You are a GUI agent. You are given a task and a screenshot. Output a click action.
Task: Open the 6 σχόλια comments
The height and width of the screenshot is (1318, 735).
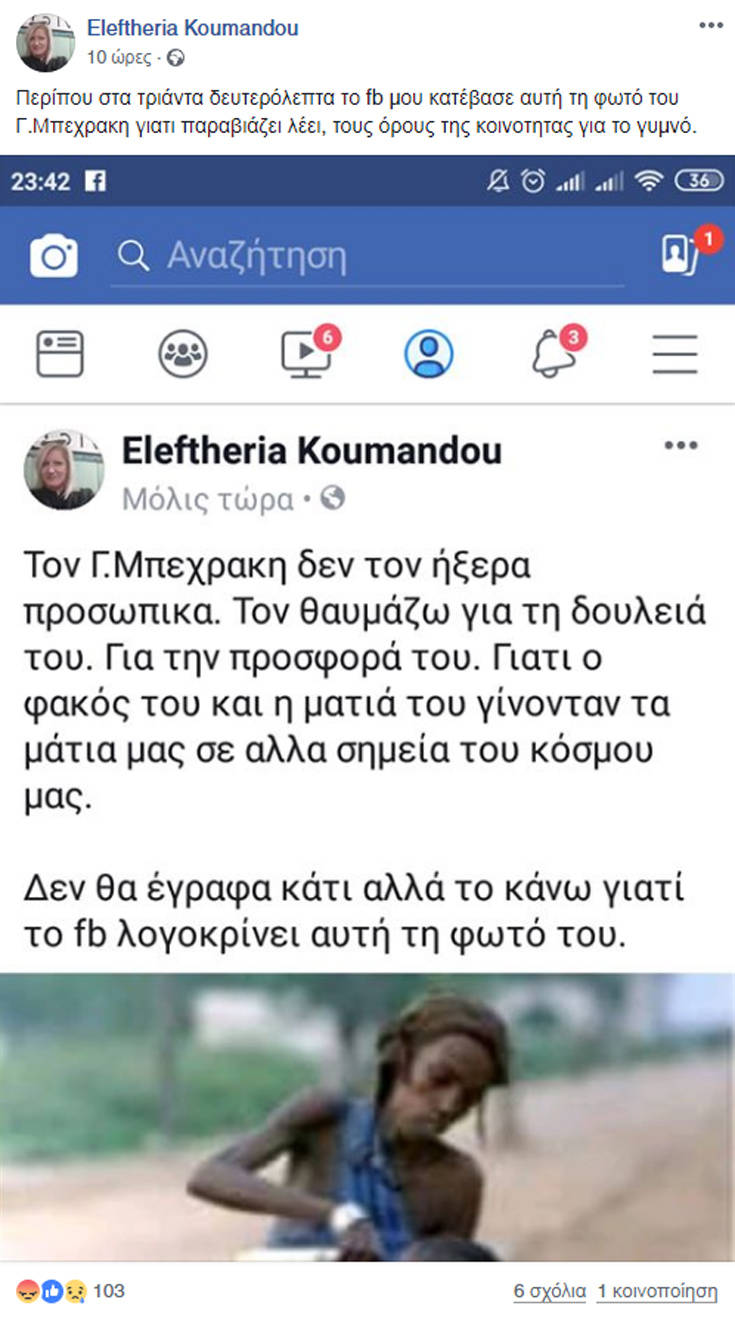(x=550, y=1291)
